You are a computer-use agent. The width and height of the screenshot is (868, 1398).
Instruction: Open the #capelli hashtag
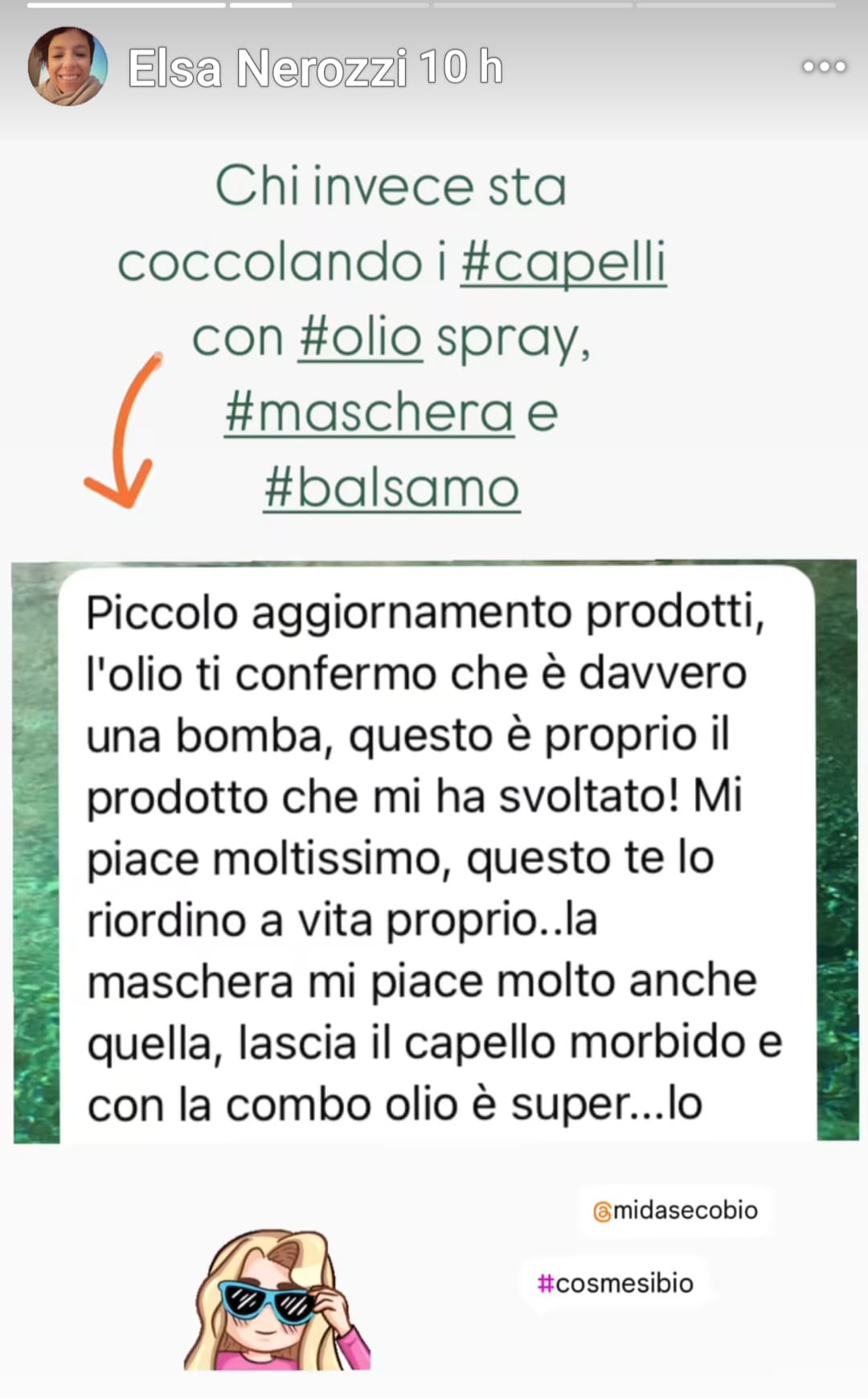coord(563,263)
